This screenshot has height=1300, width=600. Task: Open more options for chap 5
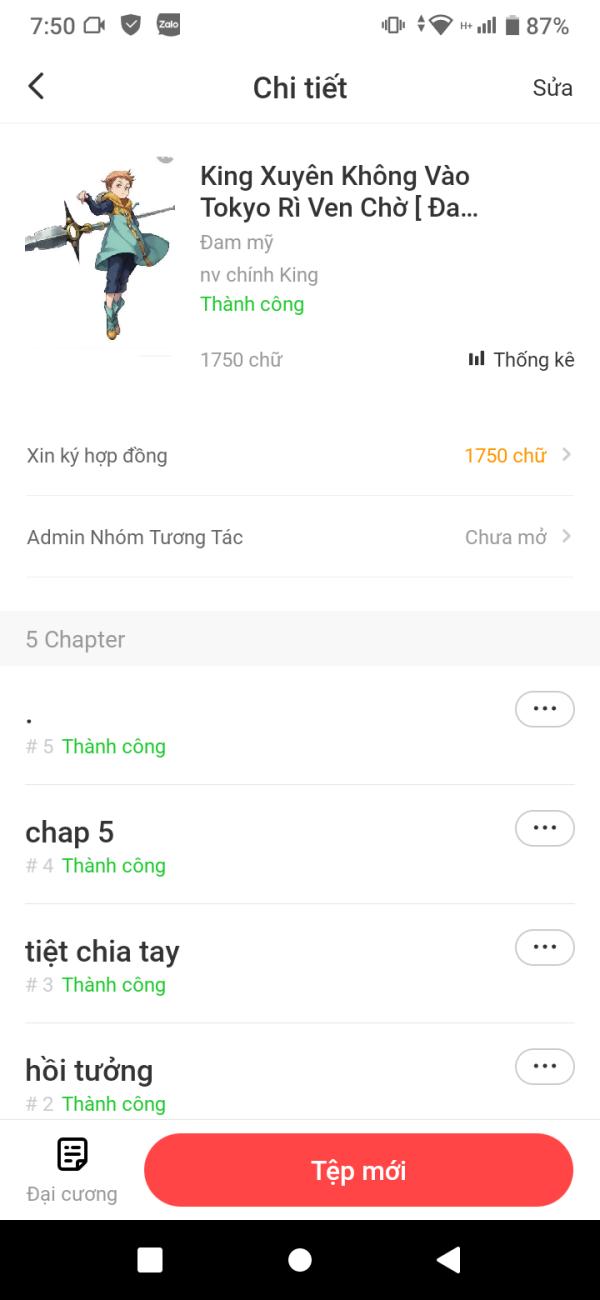point(545,828)
